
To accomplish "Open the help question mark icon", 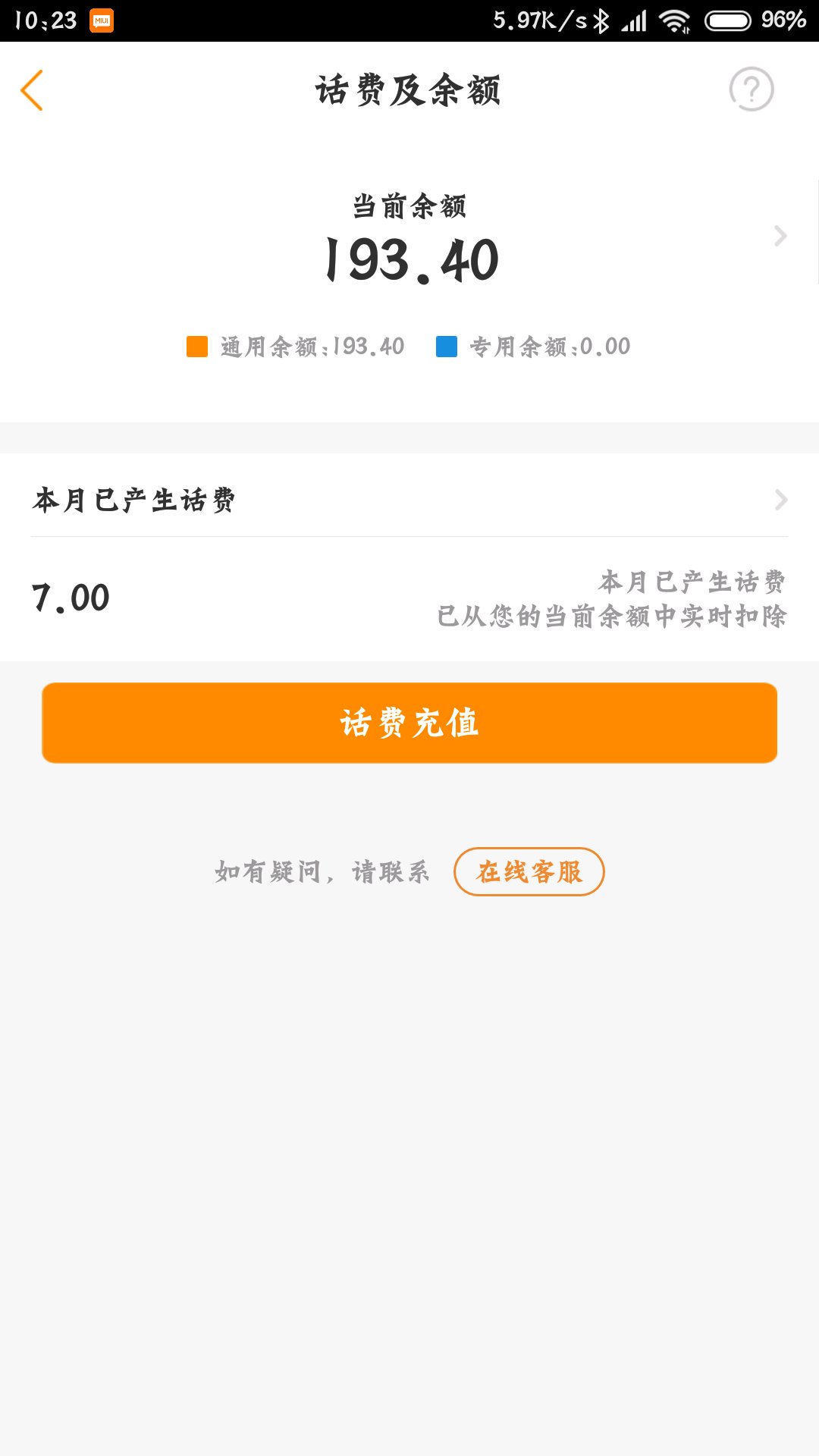I will pyautogui.click(x=751, y=89).
